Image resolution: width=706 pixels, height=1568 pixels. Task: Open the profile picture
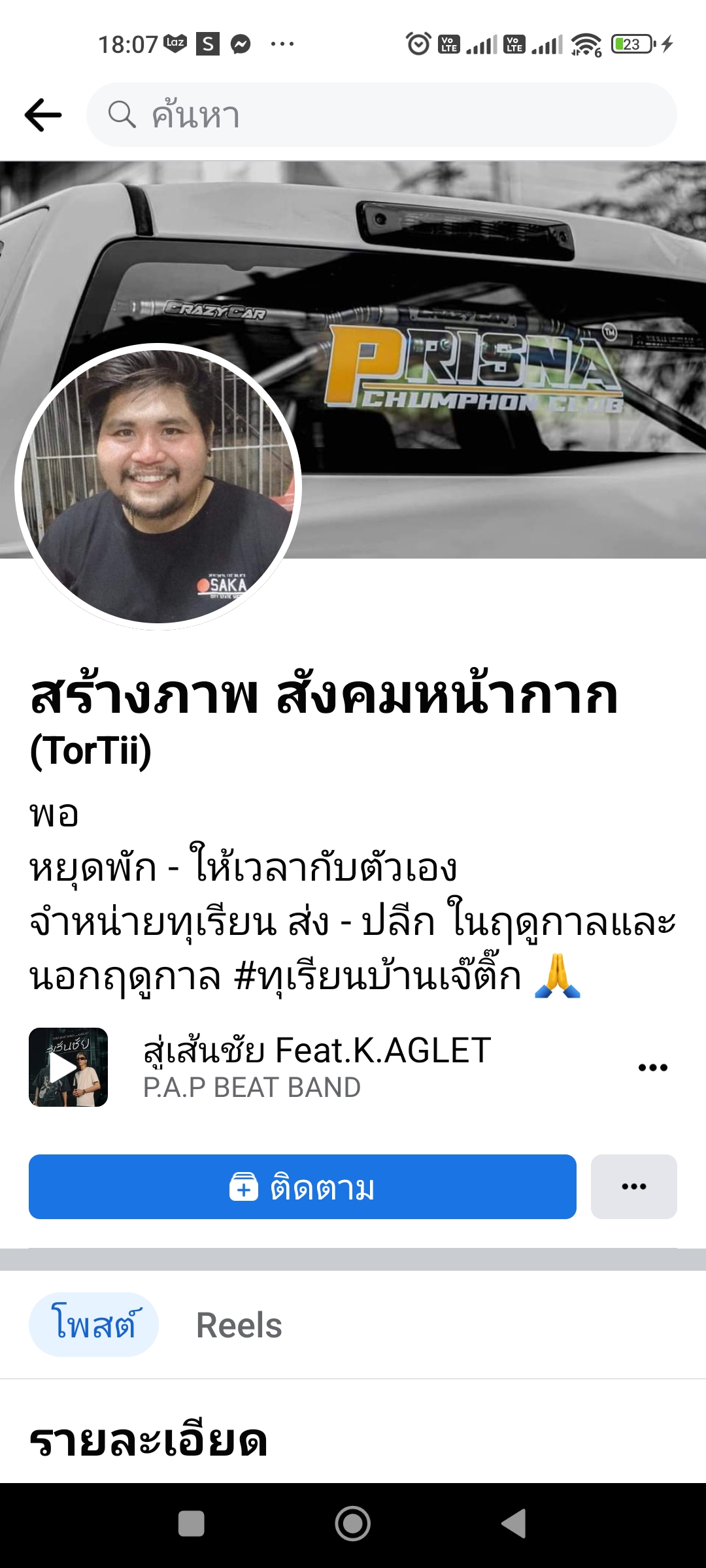tap(158, 486)
